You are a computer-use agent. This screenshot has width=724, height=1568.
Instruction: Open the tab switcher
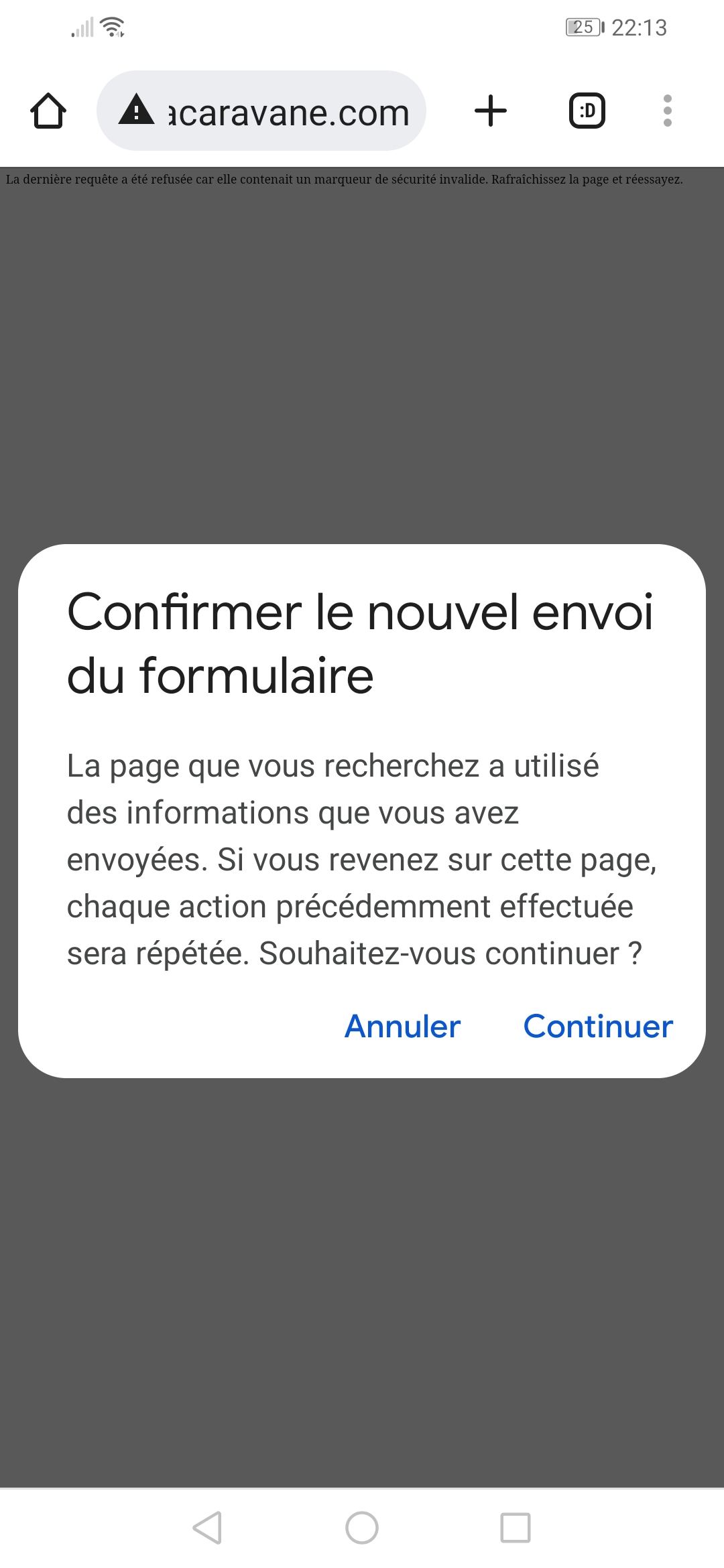click(x=587, y=111)
